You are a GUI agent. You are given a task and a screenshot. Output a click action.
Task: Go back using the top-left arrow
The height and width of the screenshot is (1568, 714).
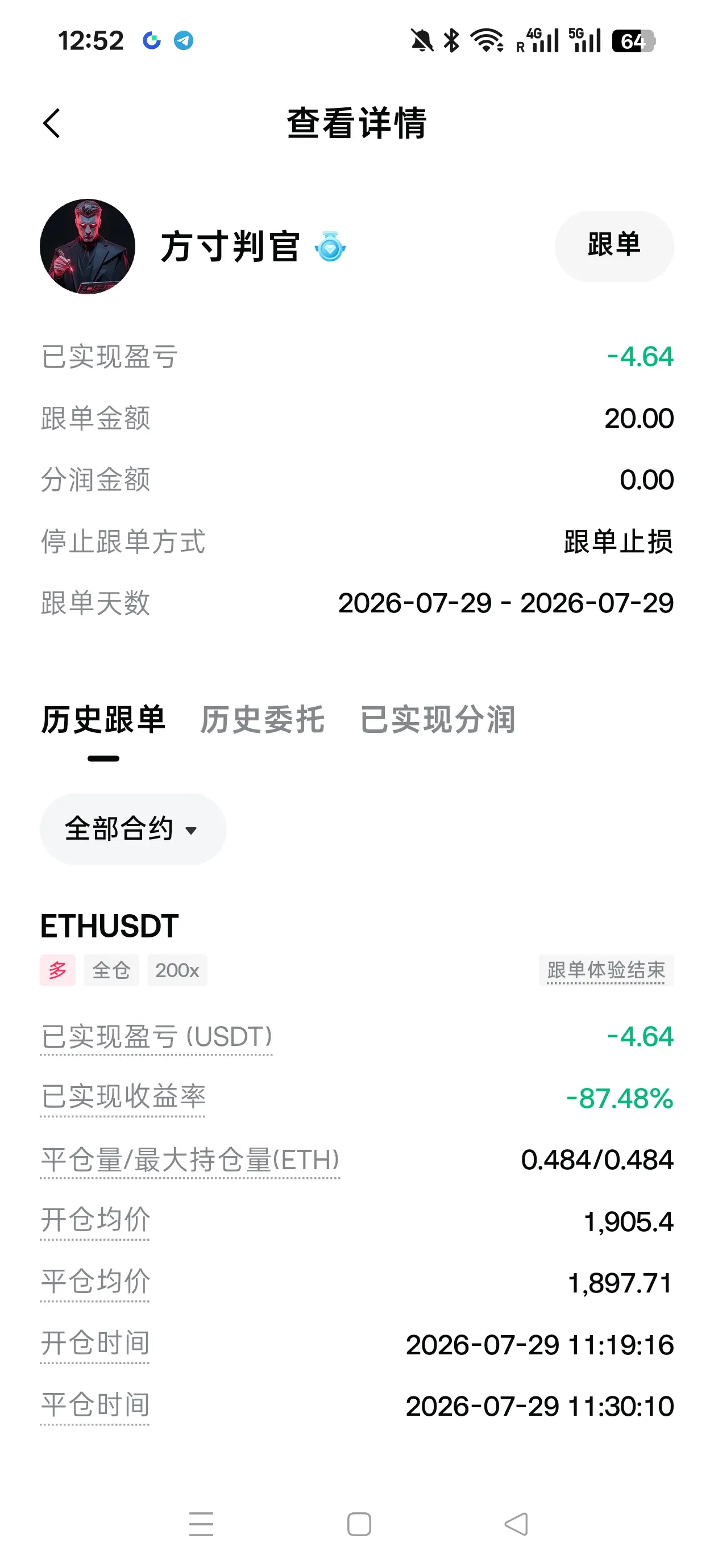(52, 124)
